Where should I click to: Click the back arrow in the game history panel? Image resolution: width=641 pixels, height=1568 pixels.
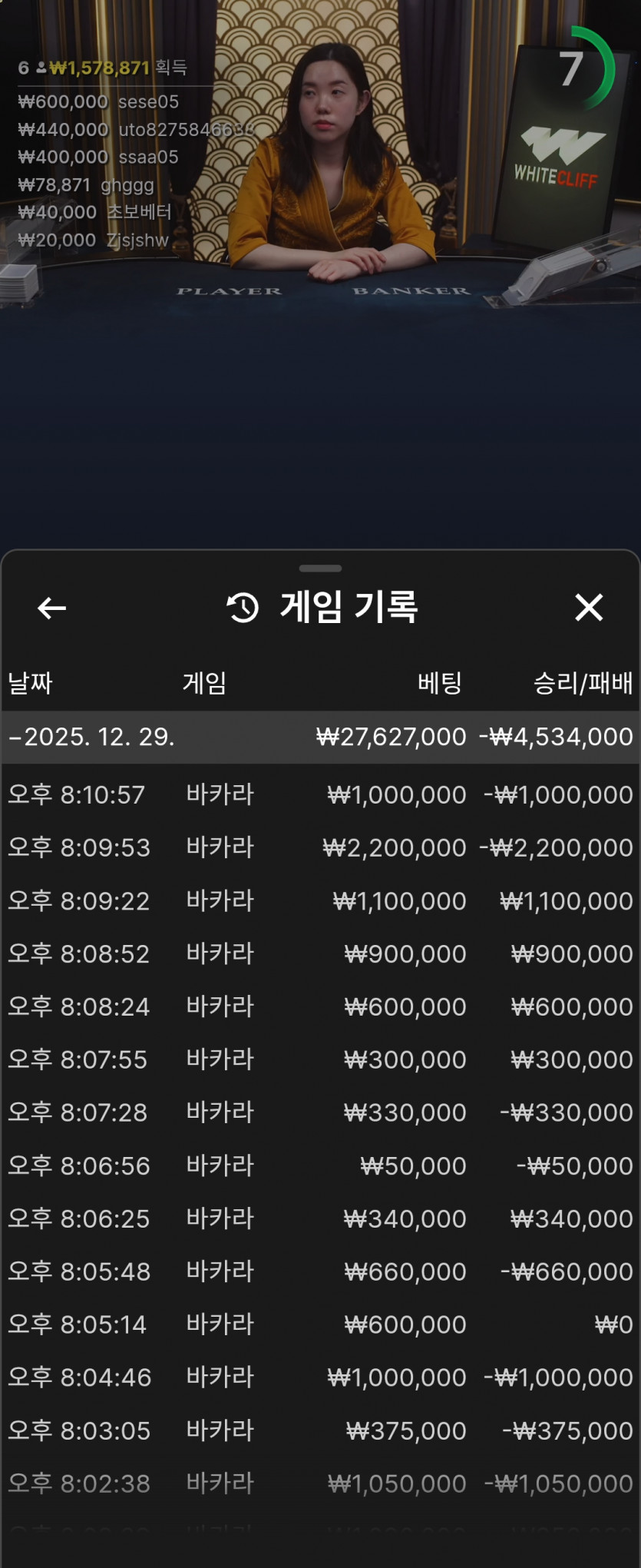point(50,608)
